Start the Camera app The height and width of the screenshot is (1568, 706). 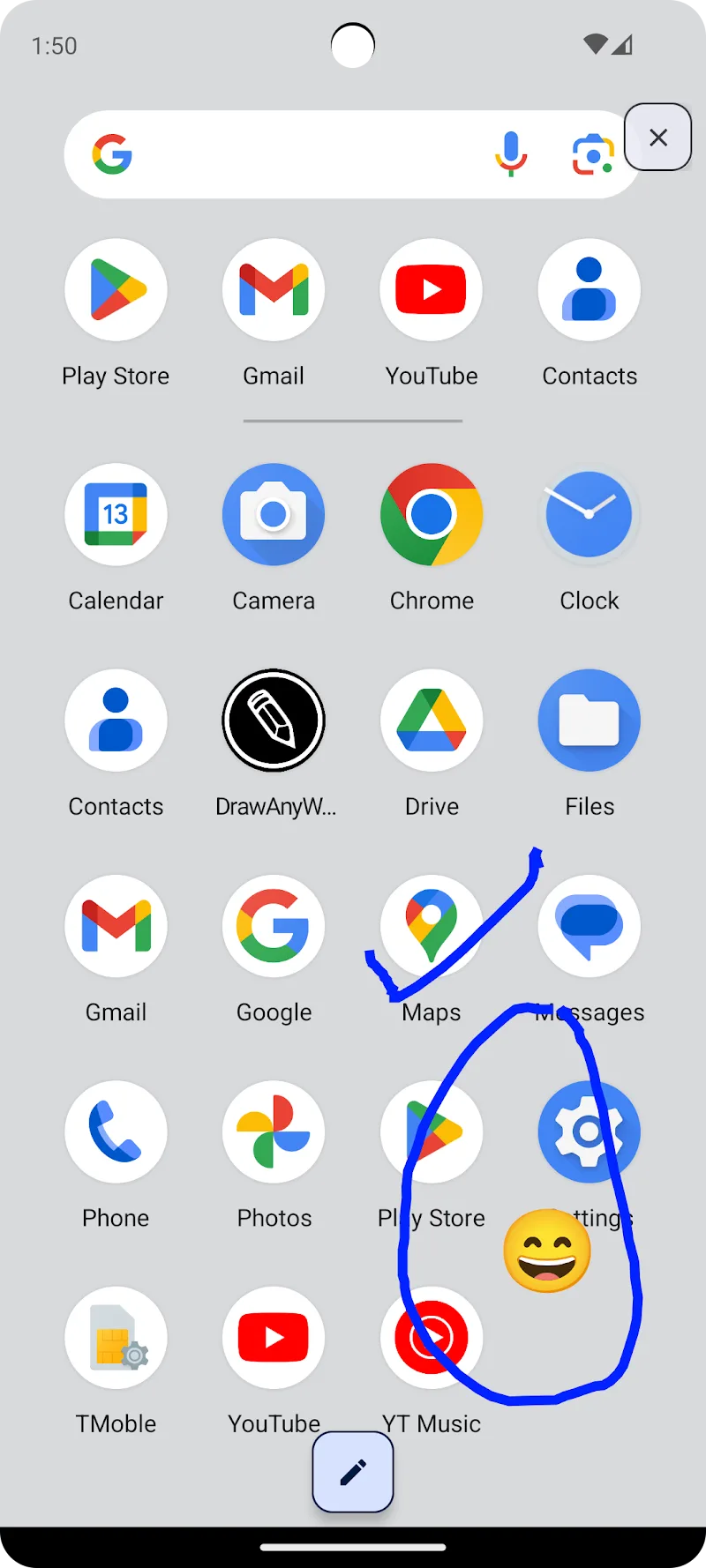click(x=274, y=514)
